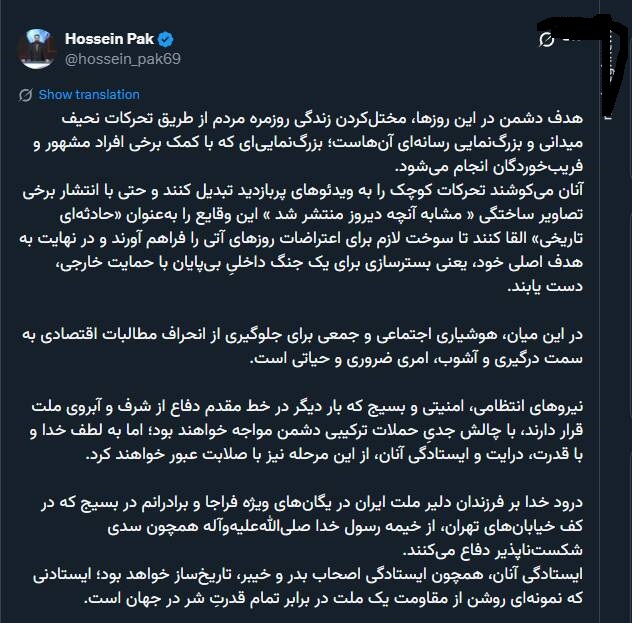Open the Grok icon on the post
The height and width of the screenshot is (623, 632).
546,40
